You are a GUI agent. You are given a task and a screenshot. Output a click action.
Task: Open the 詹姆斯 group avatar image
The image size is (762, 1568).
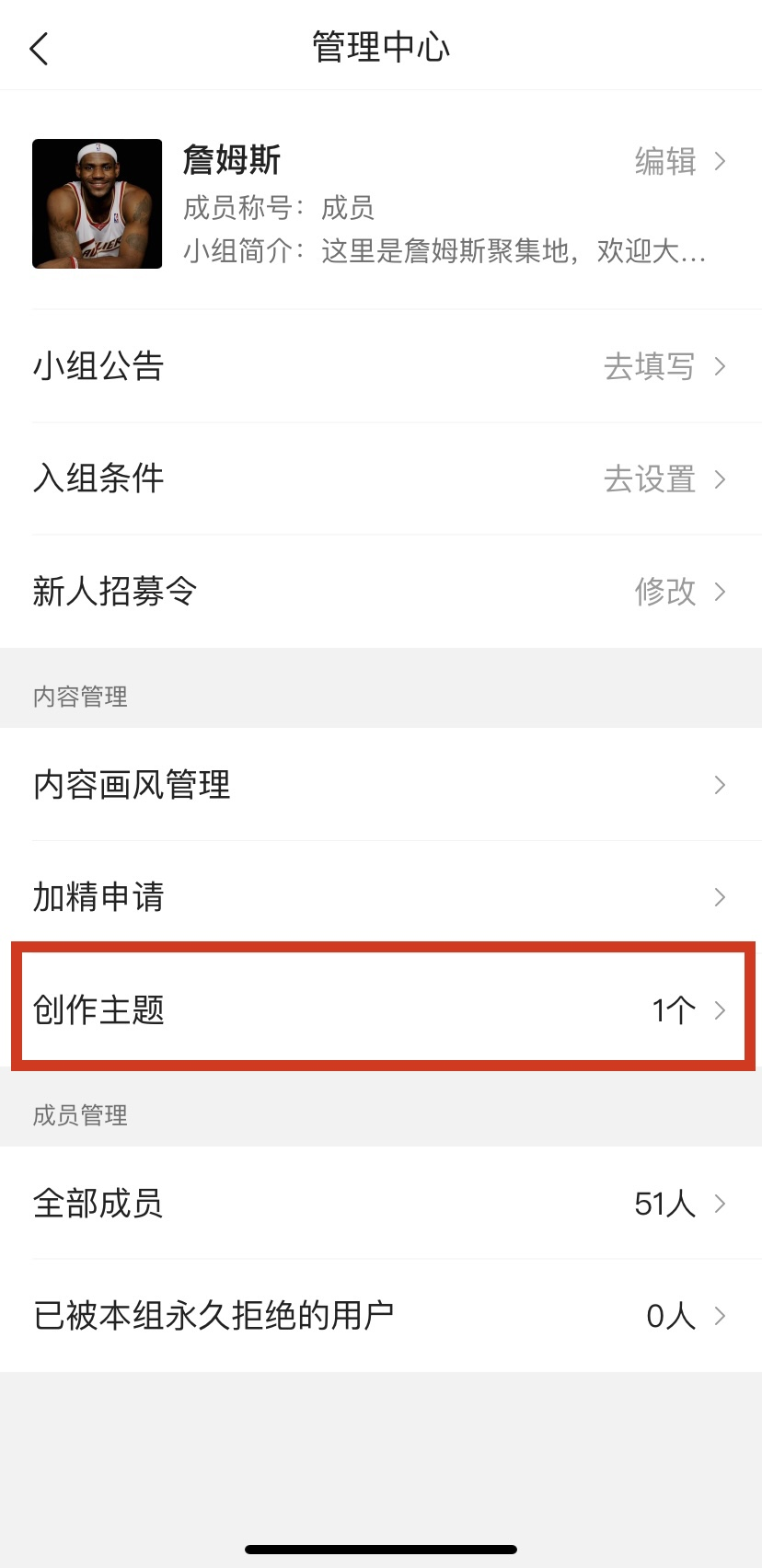tap(96, 204)
